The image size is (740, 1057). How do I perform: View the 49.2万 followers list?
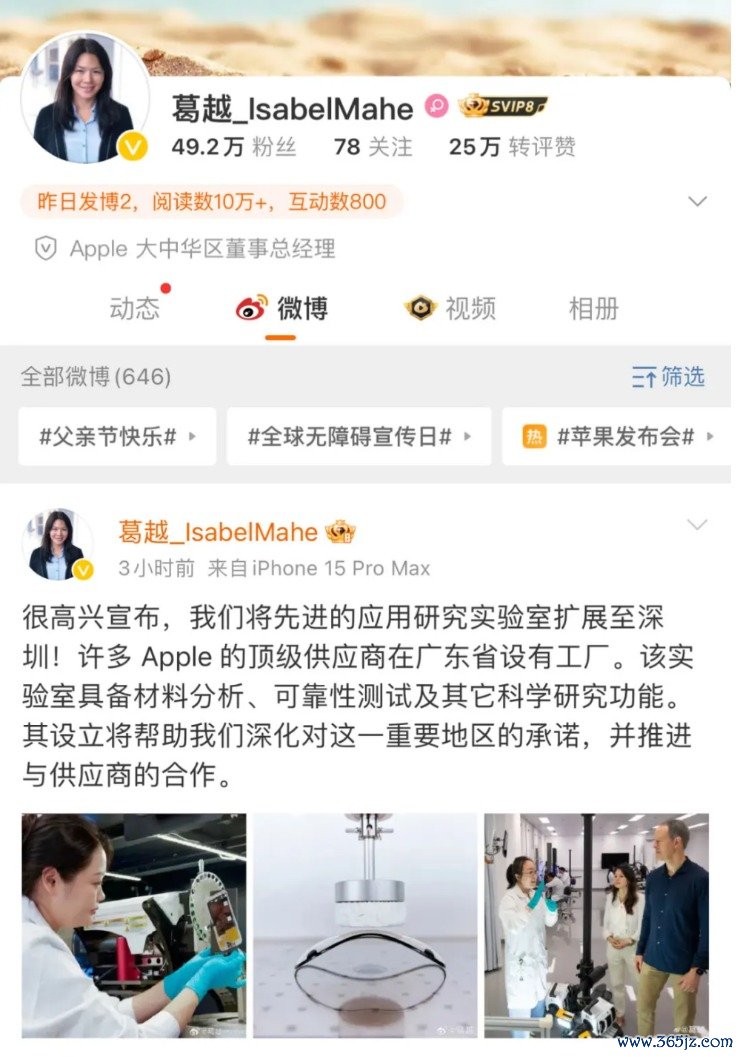pyautogui.click(x=234, y=147)
